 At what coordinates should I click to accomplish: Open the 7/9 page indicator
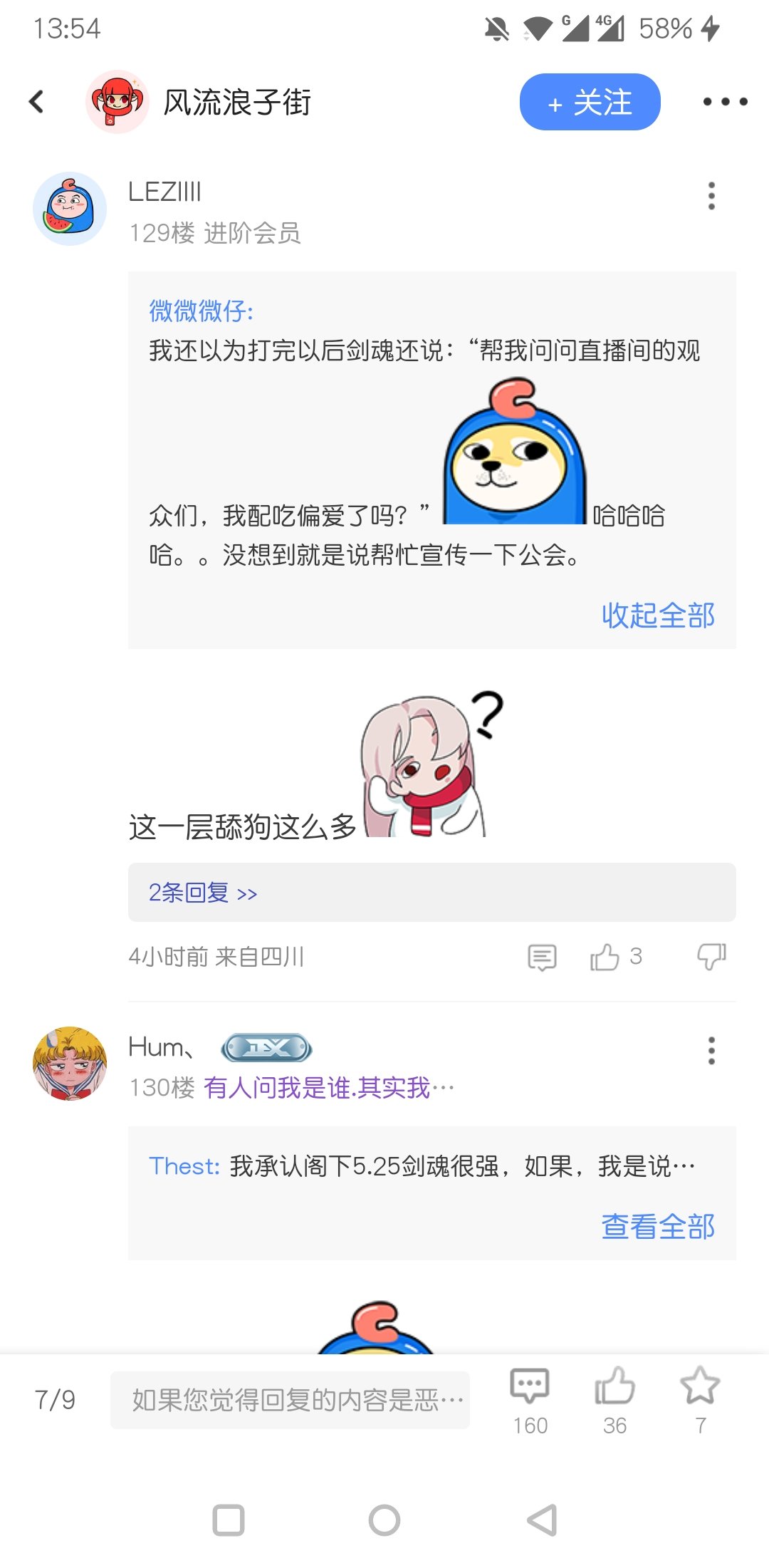[55, 1400]
